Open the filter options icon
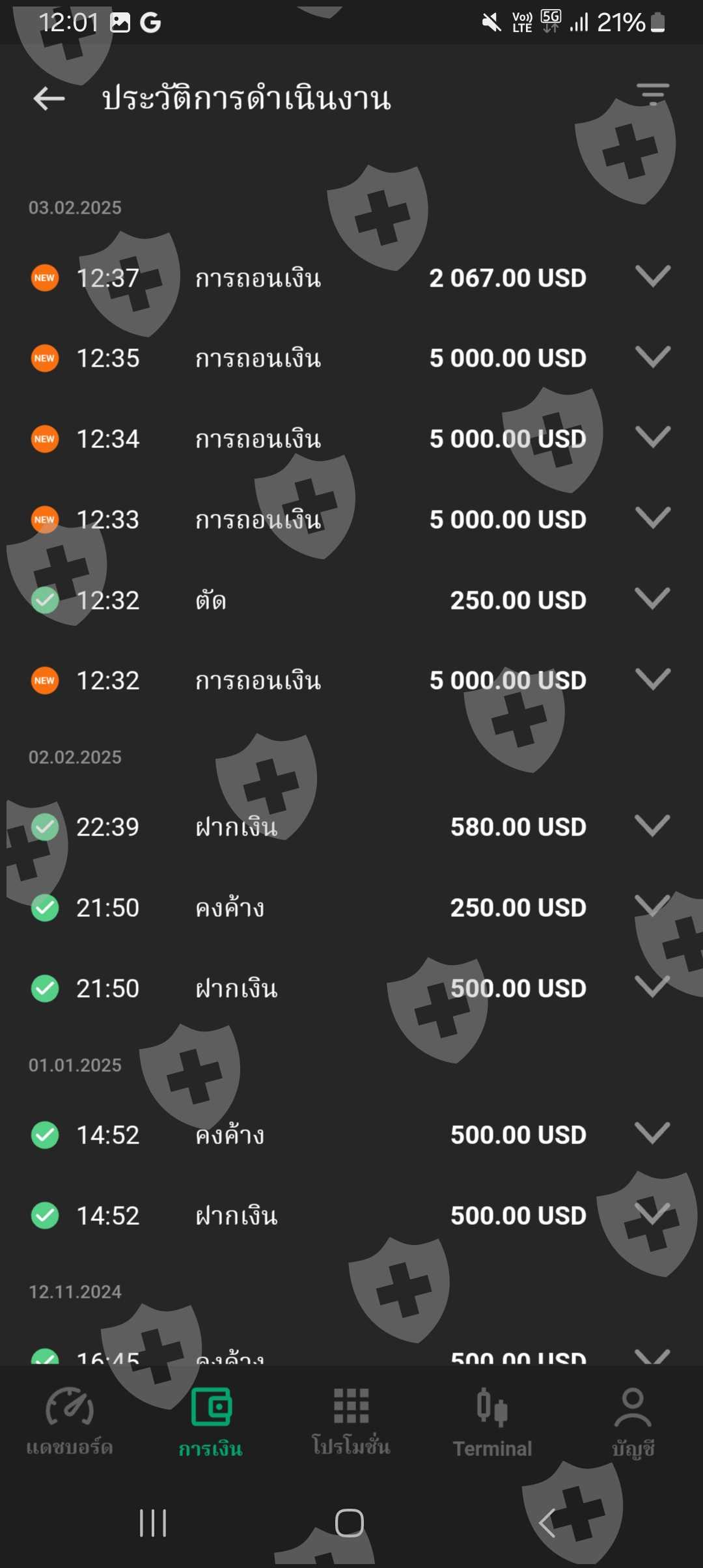This screenshot has height=1568, width=703. coord(653,94)
